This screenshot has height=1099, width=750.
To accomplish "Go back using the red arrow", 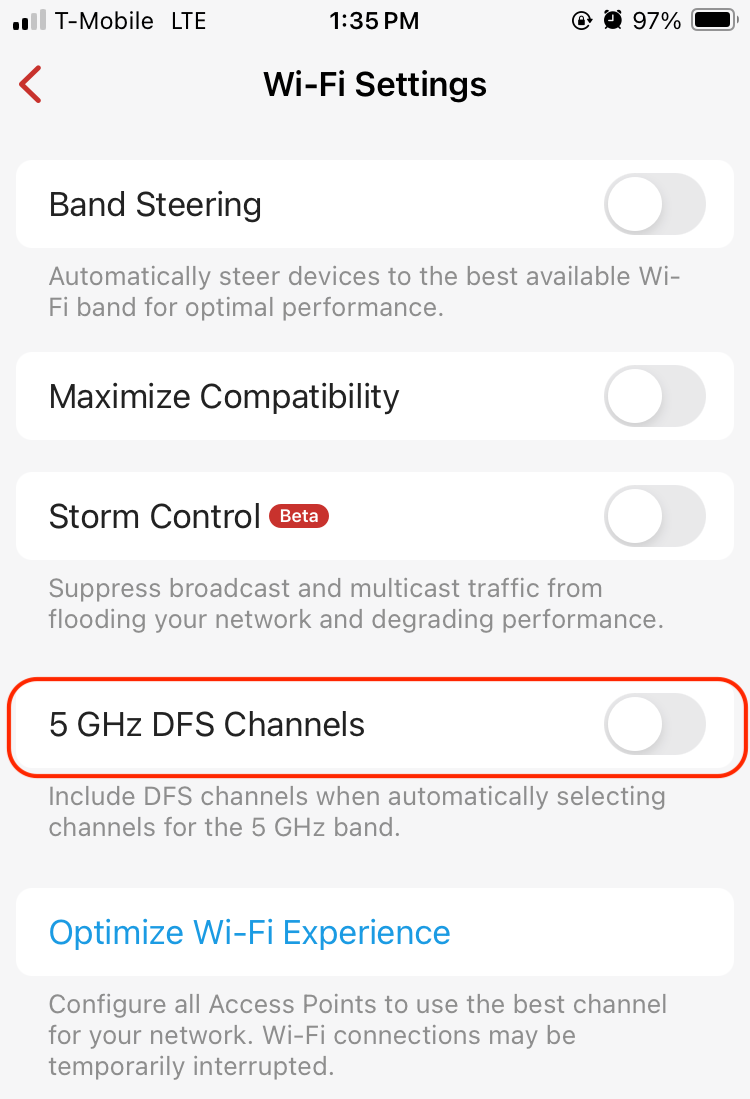I will click(x=31, y=85).
